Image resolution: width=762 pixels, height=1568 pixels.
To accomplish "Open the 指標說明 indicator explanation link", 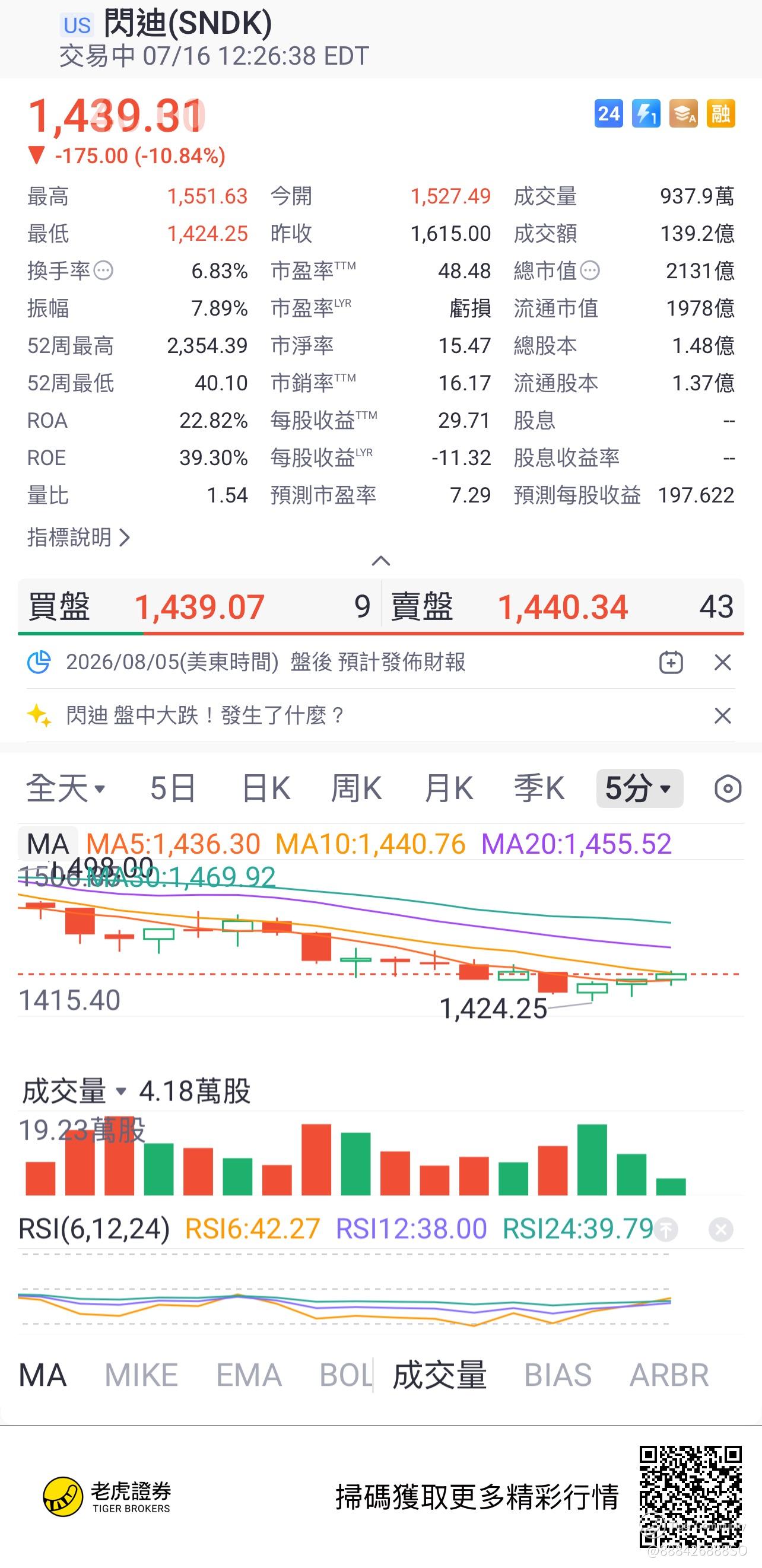I will coord(78,537).
